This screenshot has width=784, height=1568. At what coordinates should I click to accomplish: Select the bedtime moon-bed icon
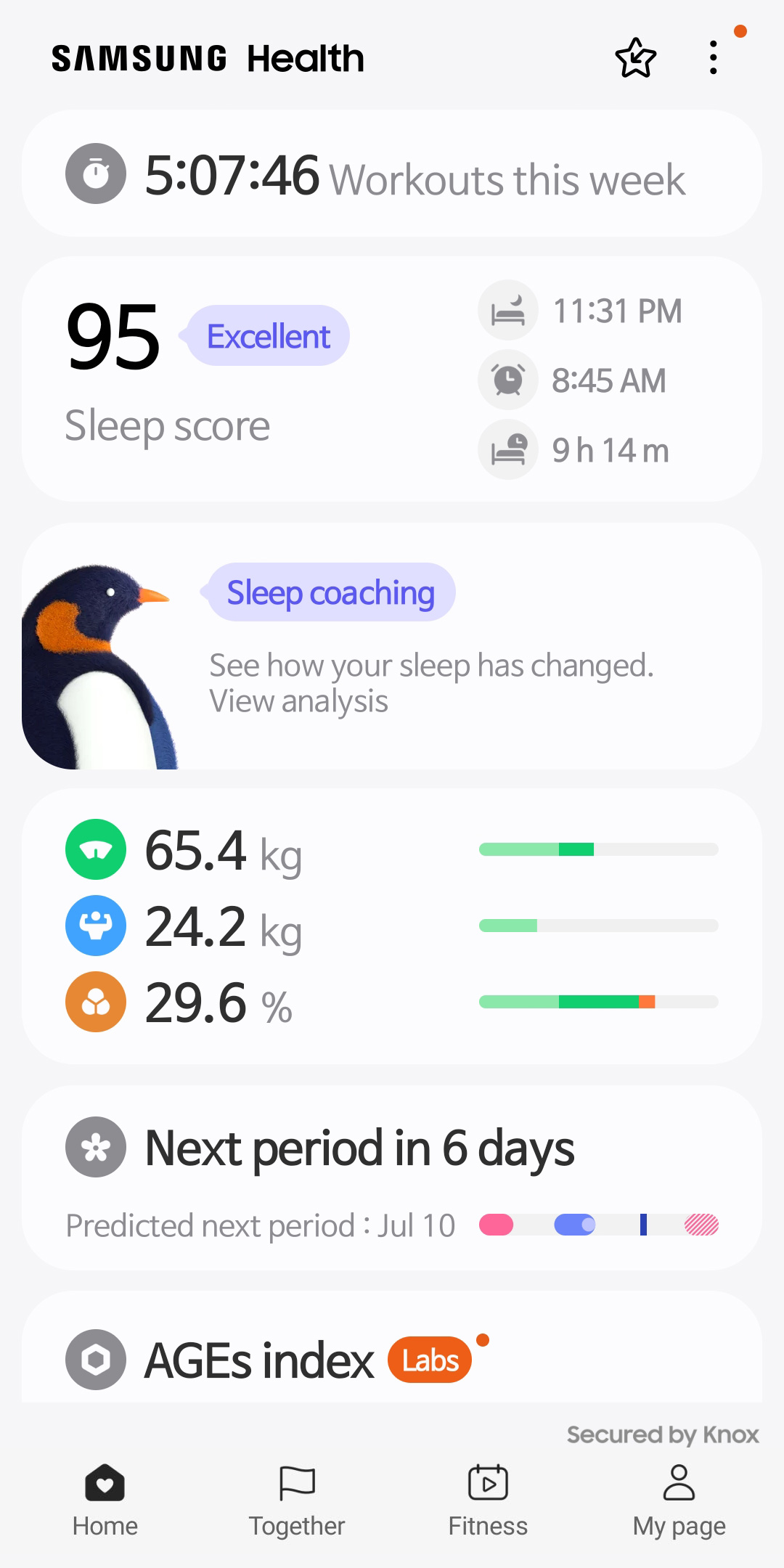[507, 310]
